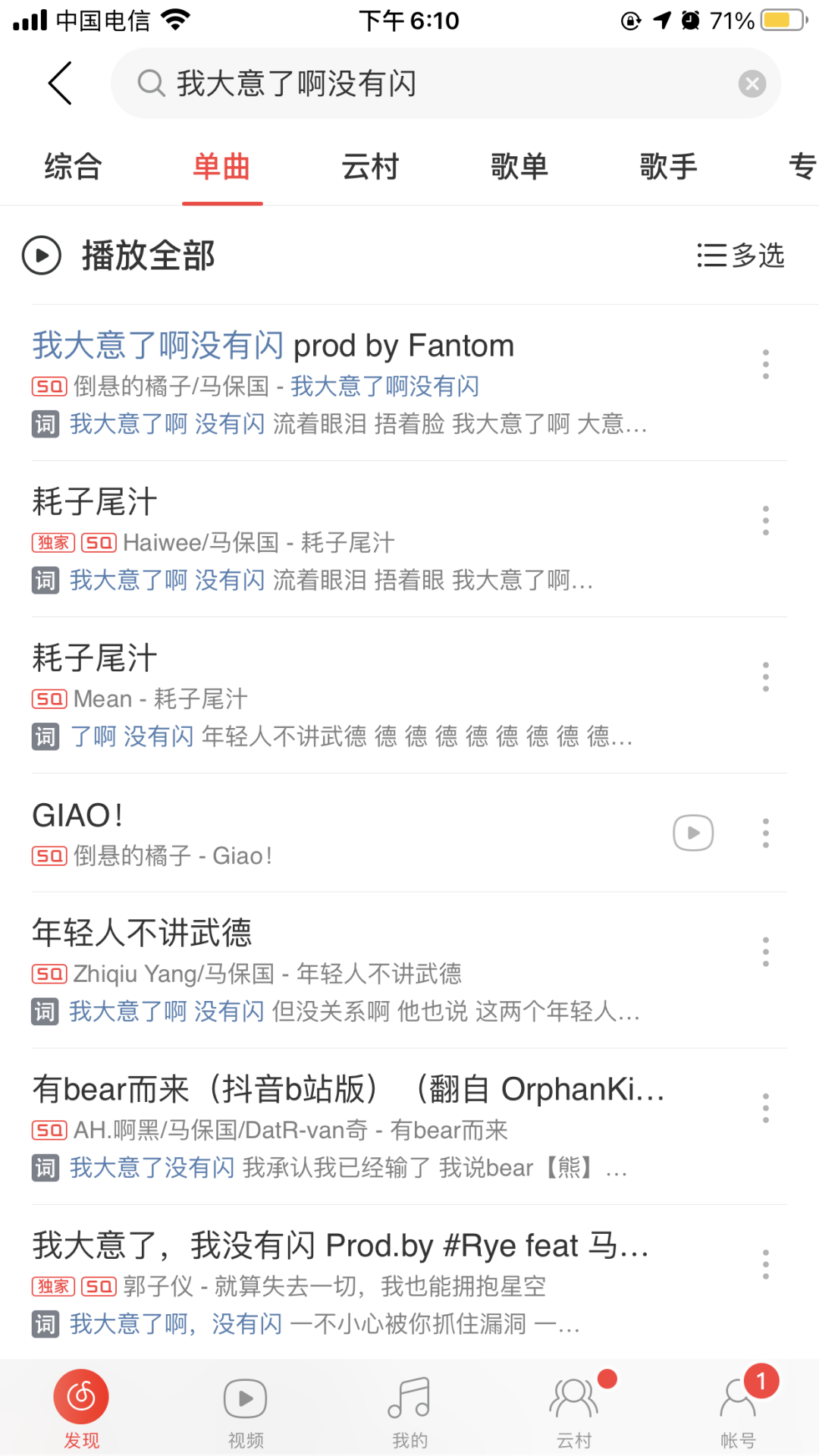The image size is (819, 1456).
Task: Tap the back arrow to return
Action: 61,83
